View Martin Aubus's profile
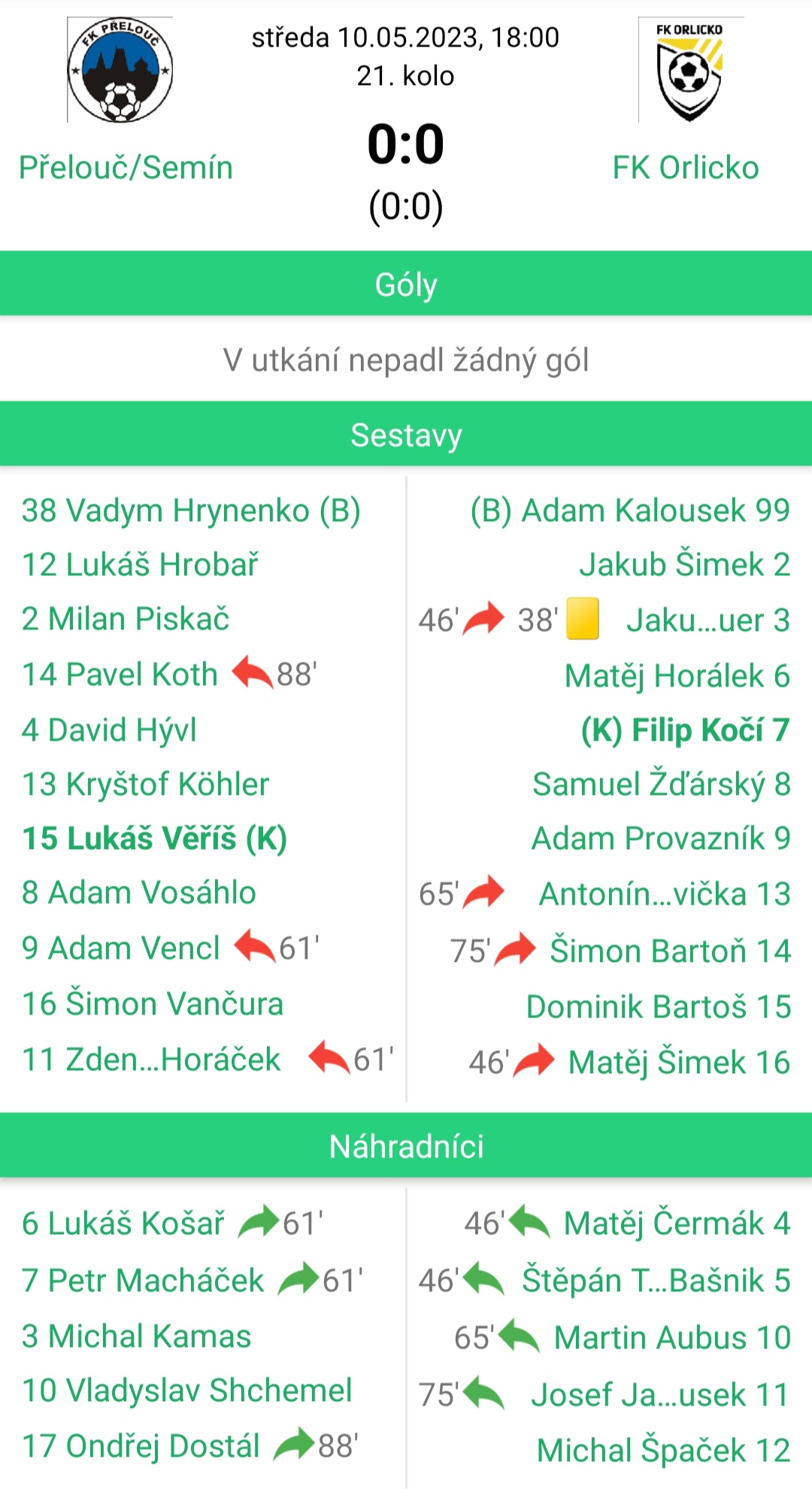This screenshot has height=1489, width=812. click(671, 1338)
